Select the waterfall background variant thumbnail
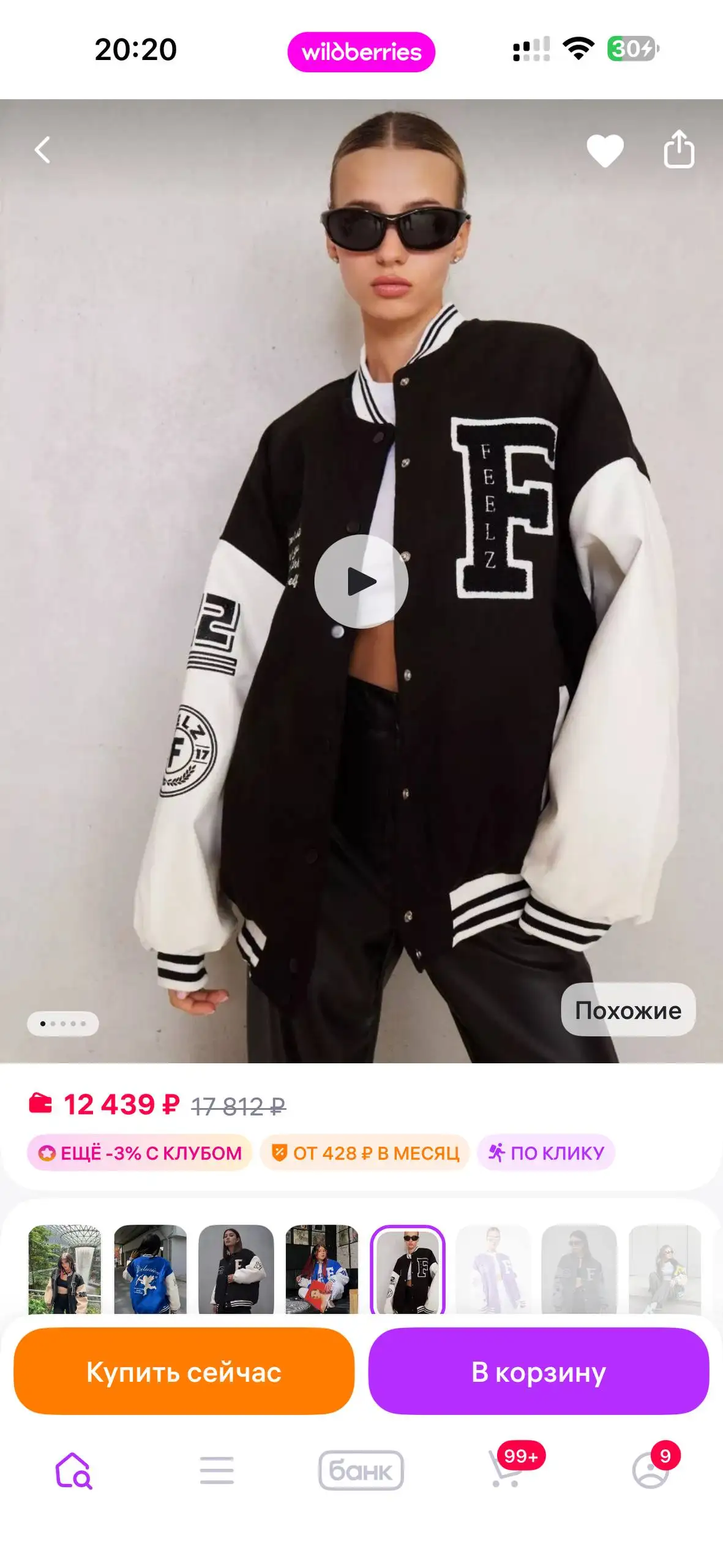Screen dimensions: 723x1568 click(x=65, y=1268)
